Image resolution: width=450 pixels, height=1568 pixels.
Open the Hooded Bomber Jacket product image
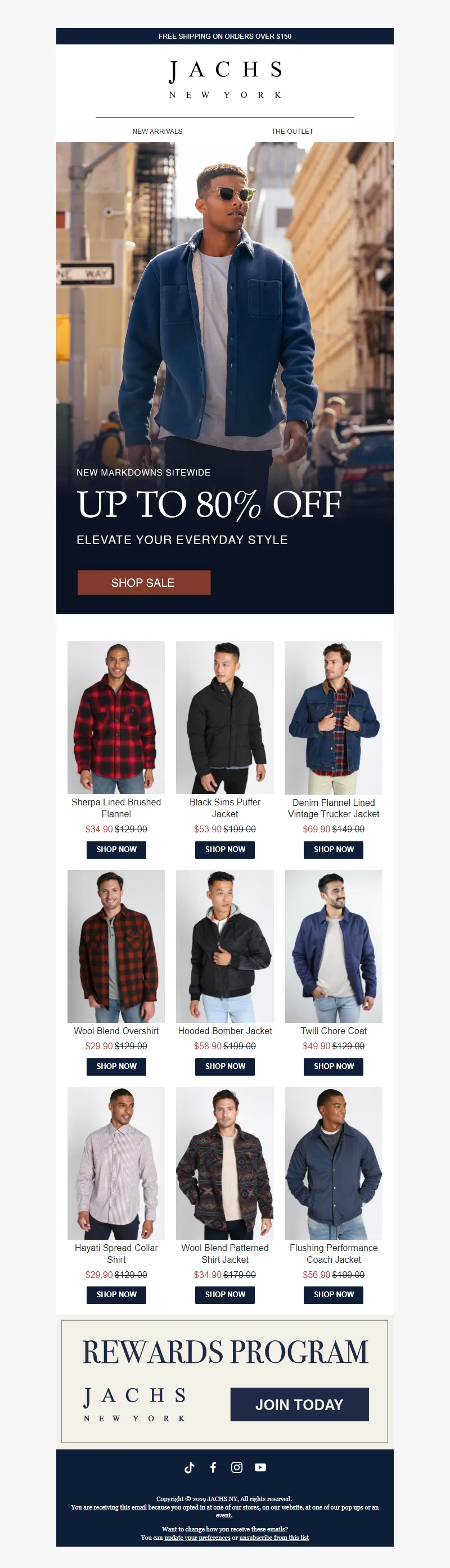point(224,946)
